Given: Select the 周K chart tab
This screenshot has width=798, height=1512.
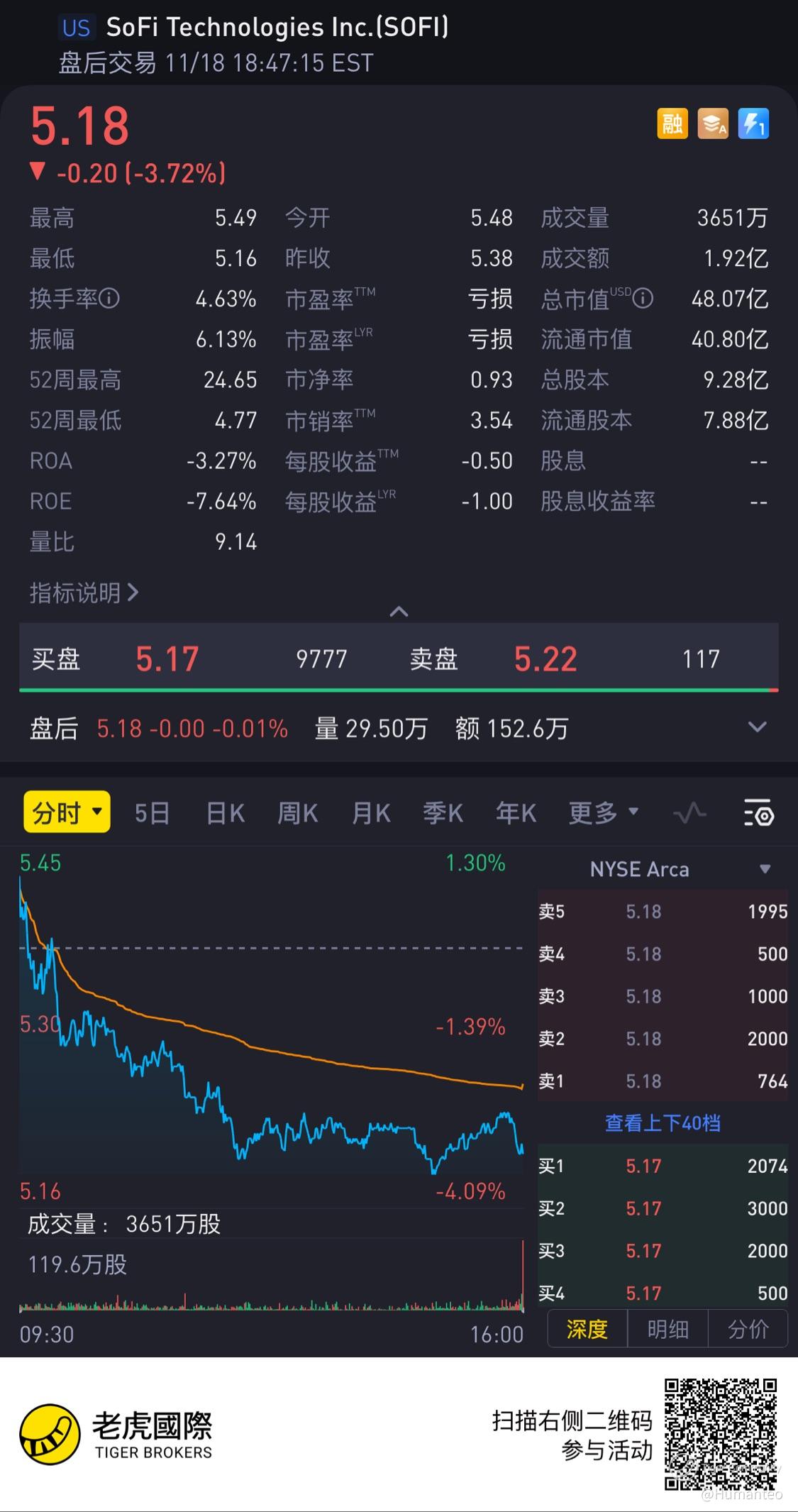Looking at the screenshot, I should point(298,812).
